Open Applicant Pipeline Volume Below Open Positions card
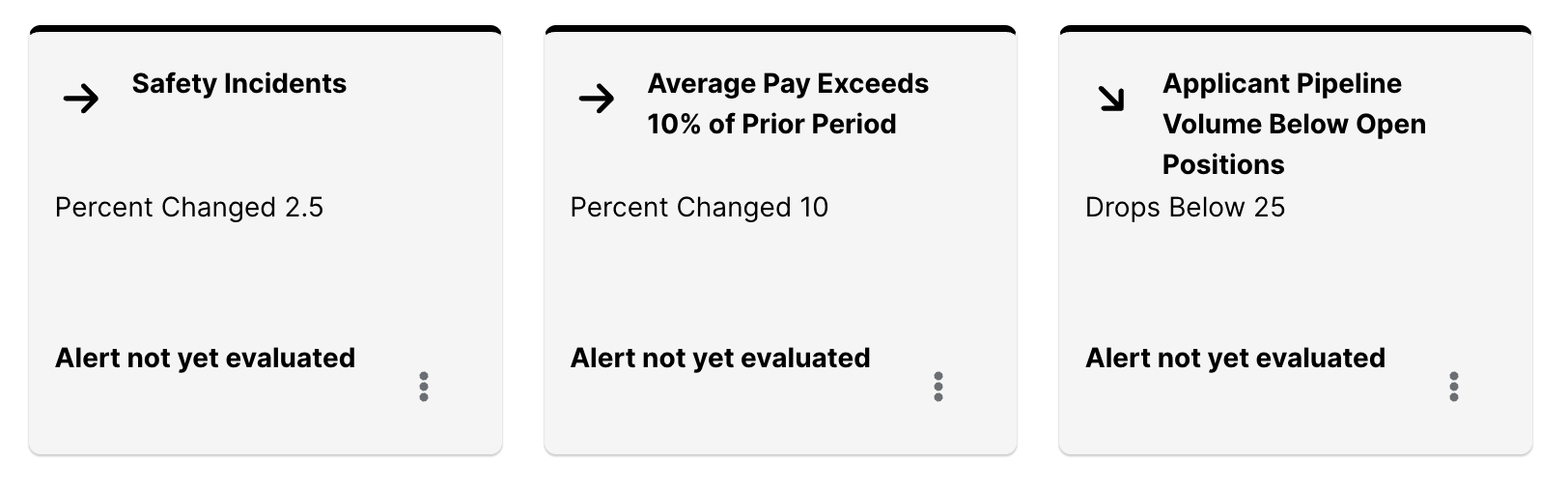 (x=1293, y=124)
